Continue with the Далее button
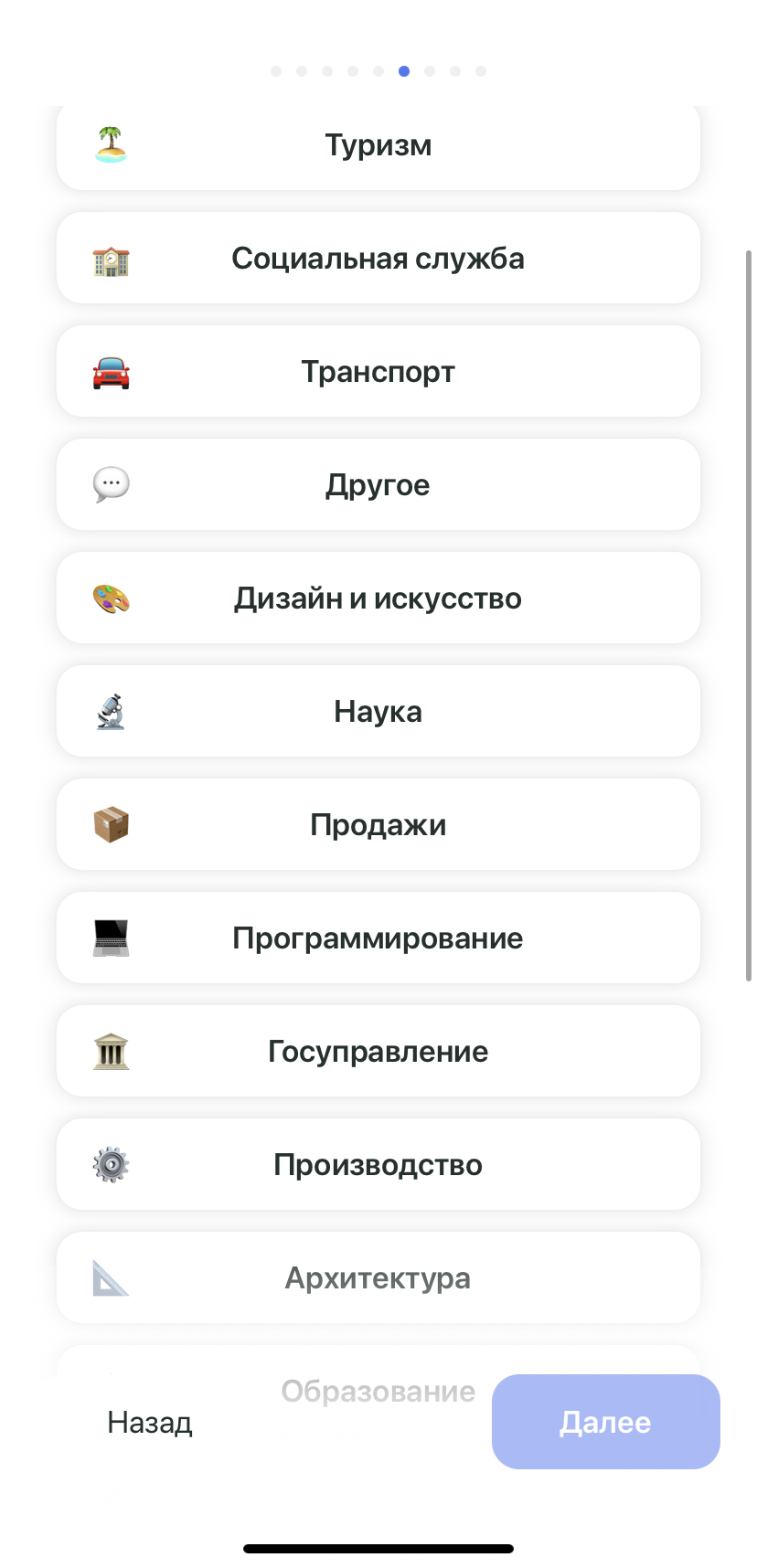The height and width of the screenshot is (1568, 757). tap(605, 1422)
